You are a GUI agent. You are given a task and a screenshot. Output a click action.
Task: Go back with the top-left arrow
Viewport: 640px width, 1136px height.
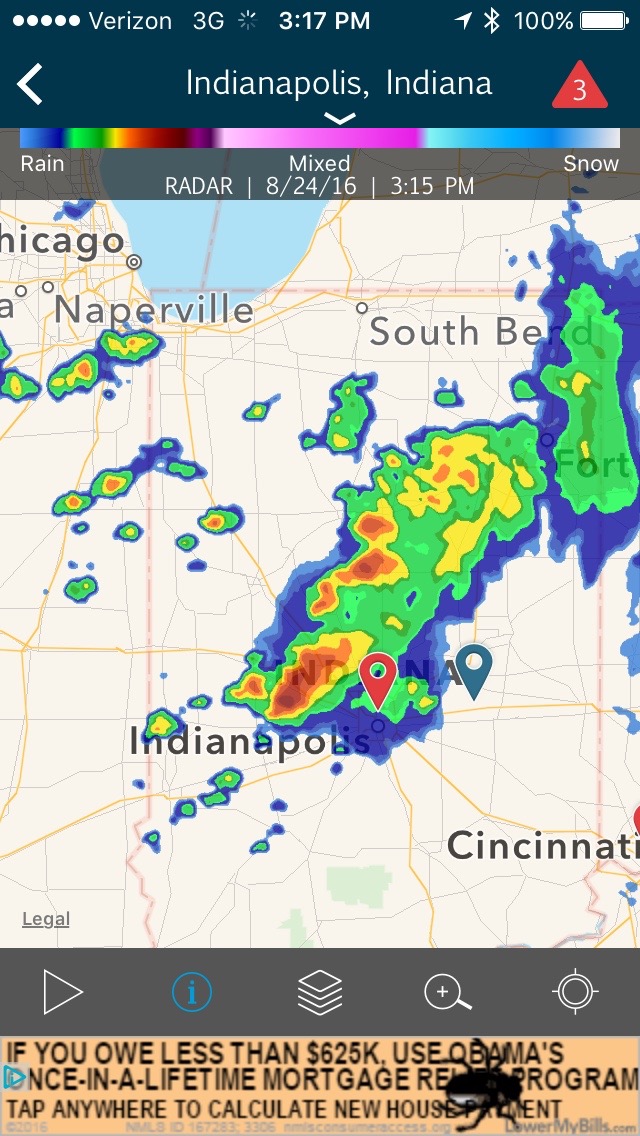[31, 84]
